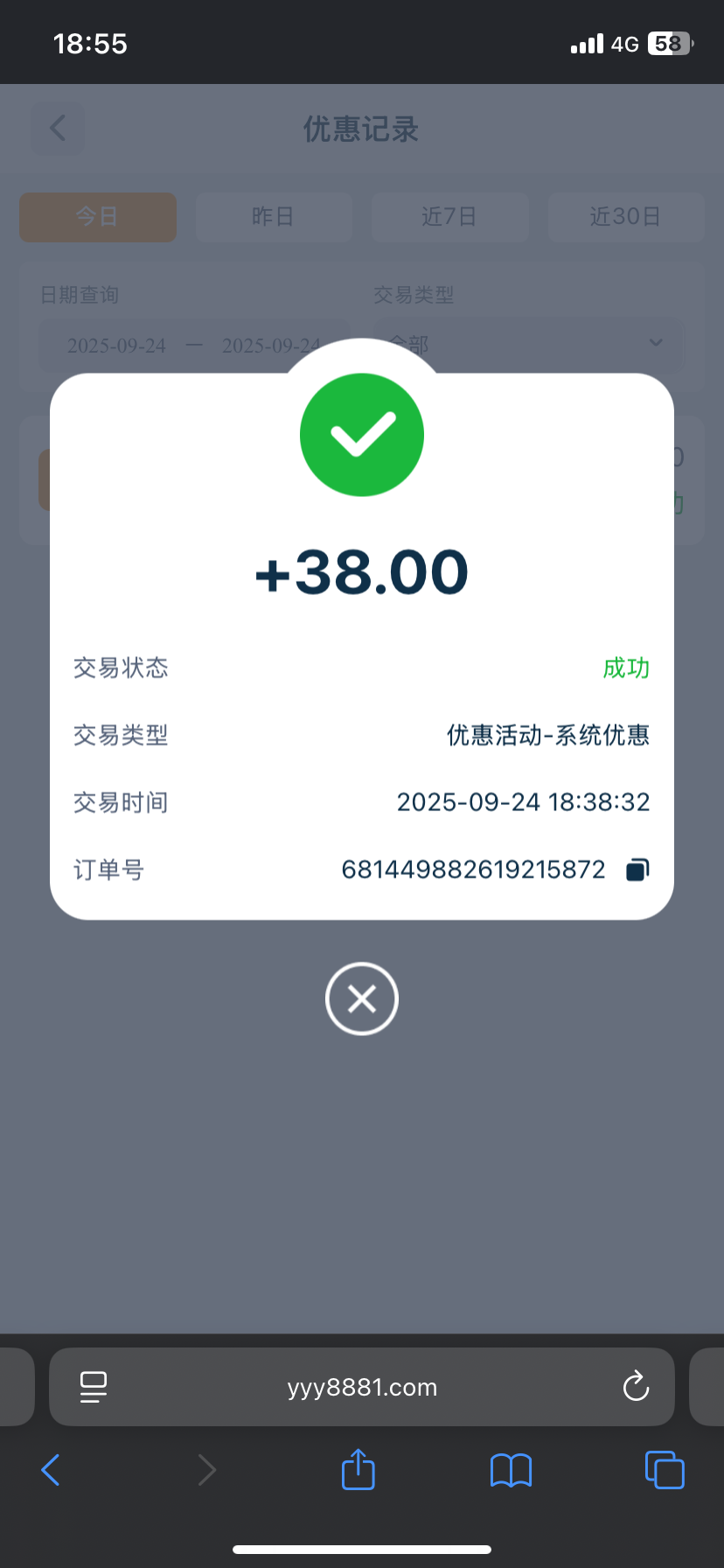Tap the yyy8881.com address field
Image resolution: width=724 pixels, height=1568 pixels.
pos(361,1387)
